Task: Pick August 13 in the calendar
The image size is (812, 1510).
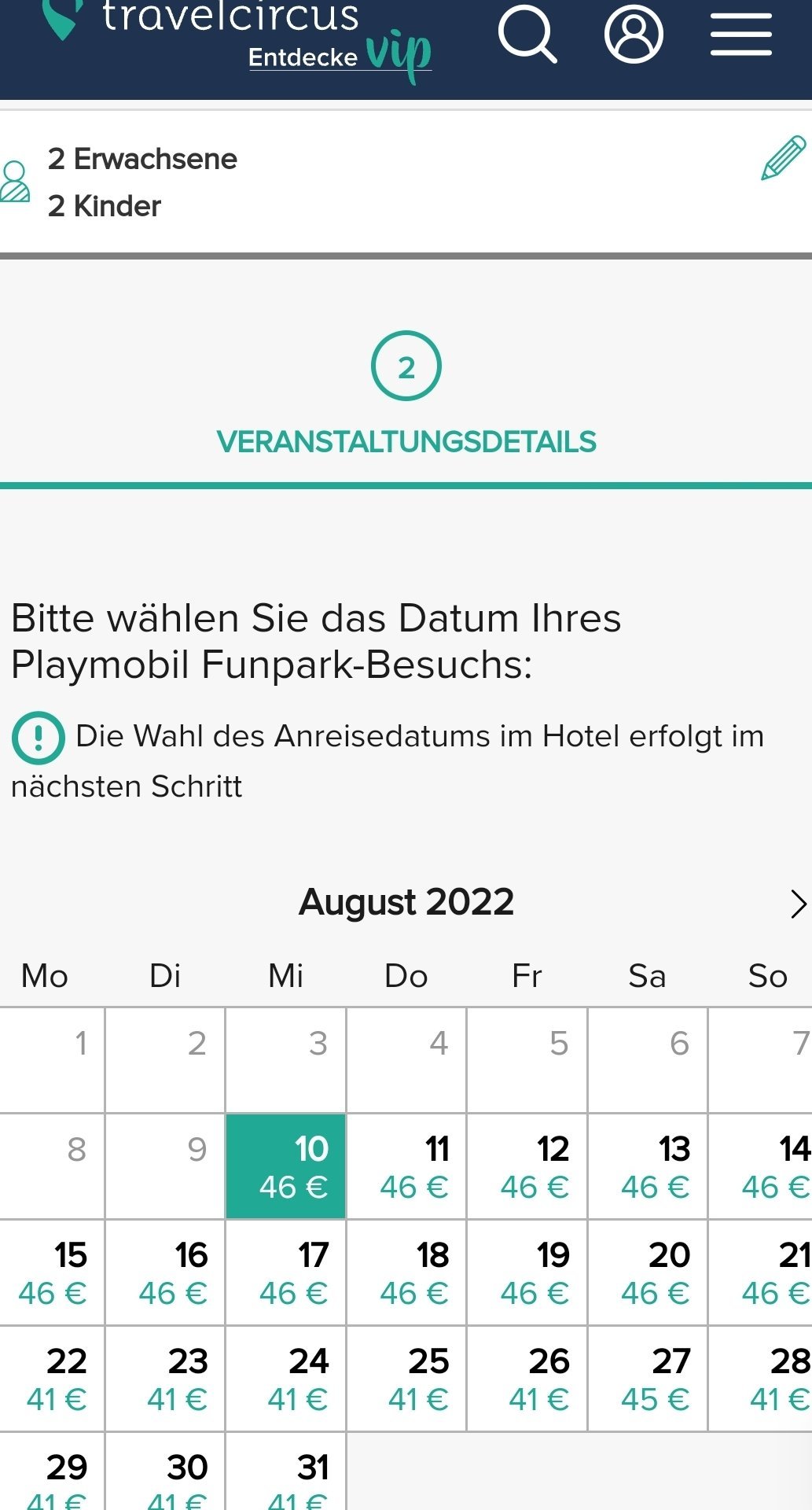Action: click(648, 1166)
